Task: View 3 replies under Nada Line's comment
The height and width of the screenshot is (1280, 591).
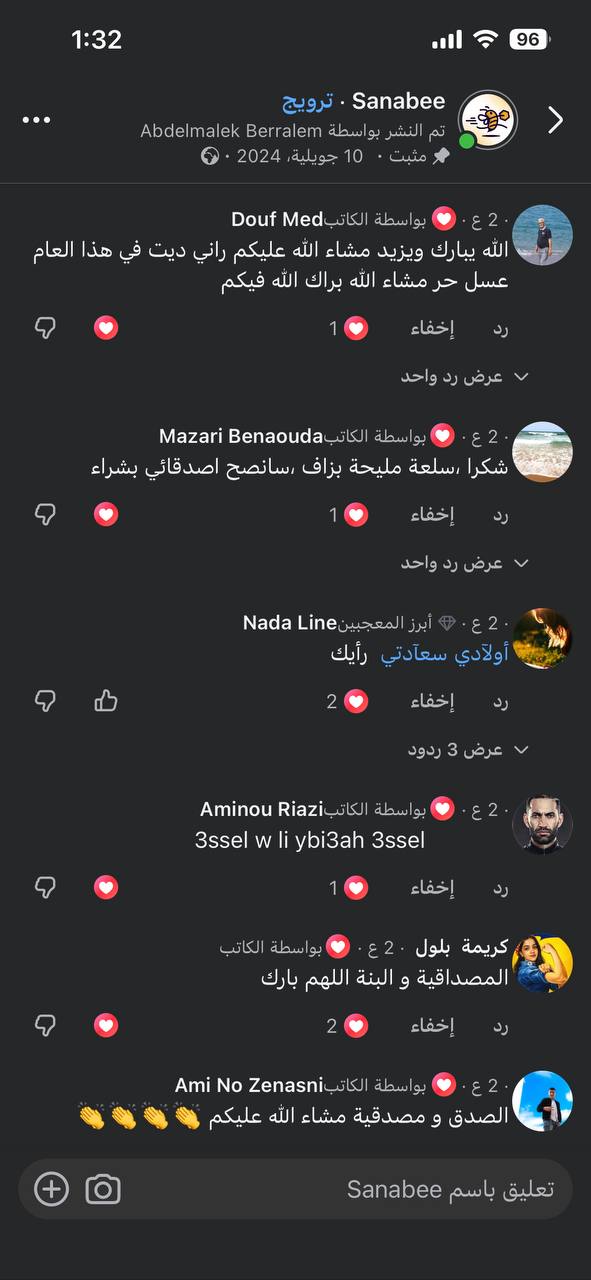Action: 468,749
